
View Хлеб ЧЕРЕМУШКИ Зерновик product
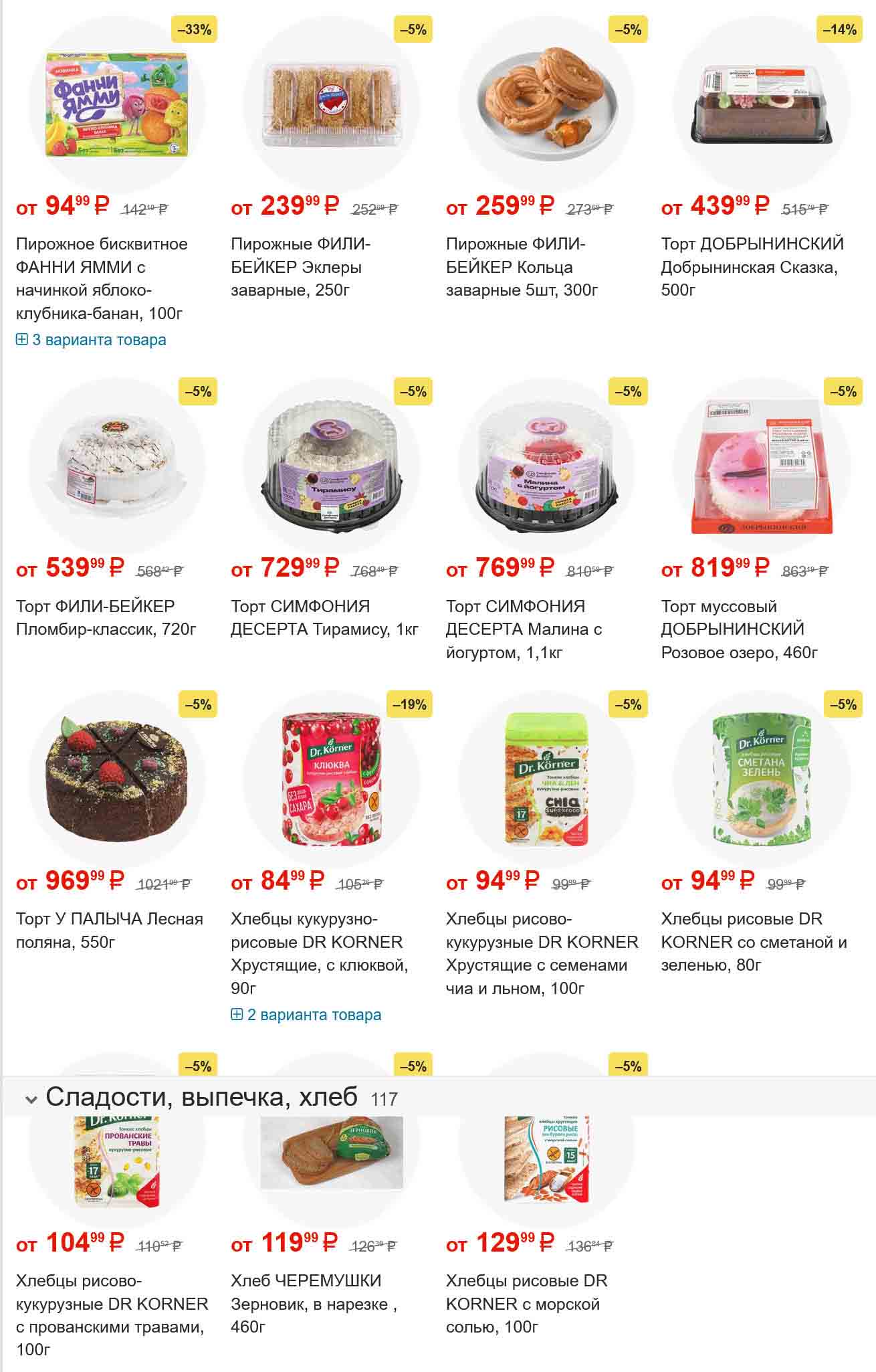pos(314,1303)
